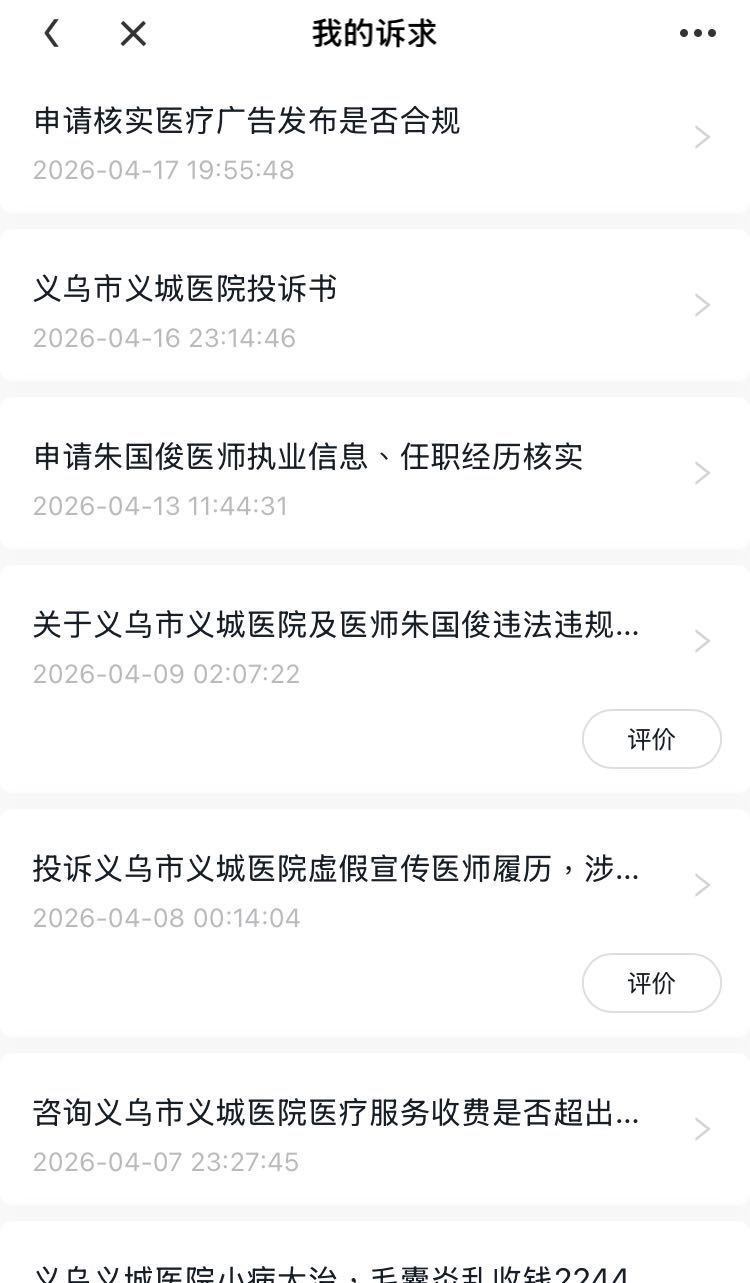
Task: Rate the 2026-04-08 虚假宣传 complaint
Action: [651, 983]
